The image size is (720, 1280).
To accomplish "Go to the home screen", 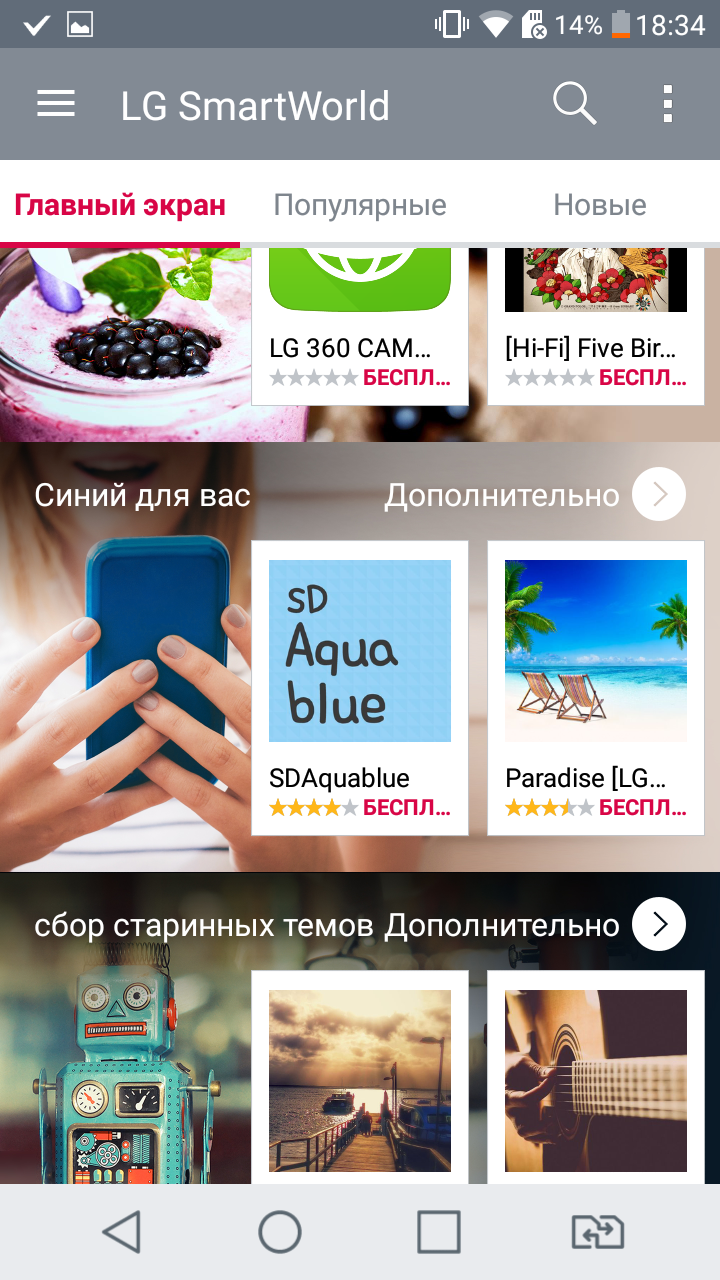I will click(x=280, y=1232).
